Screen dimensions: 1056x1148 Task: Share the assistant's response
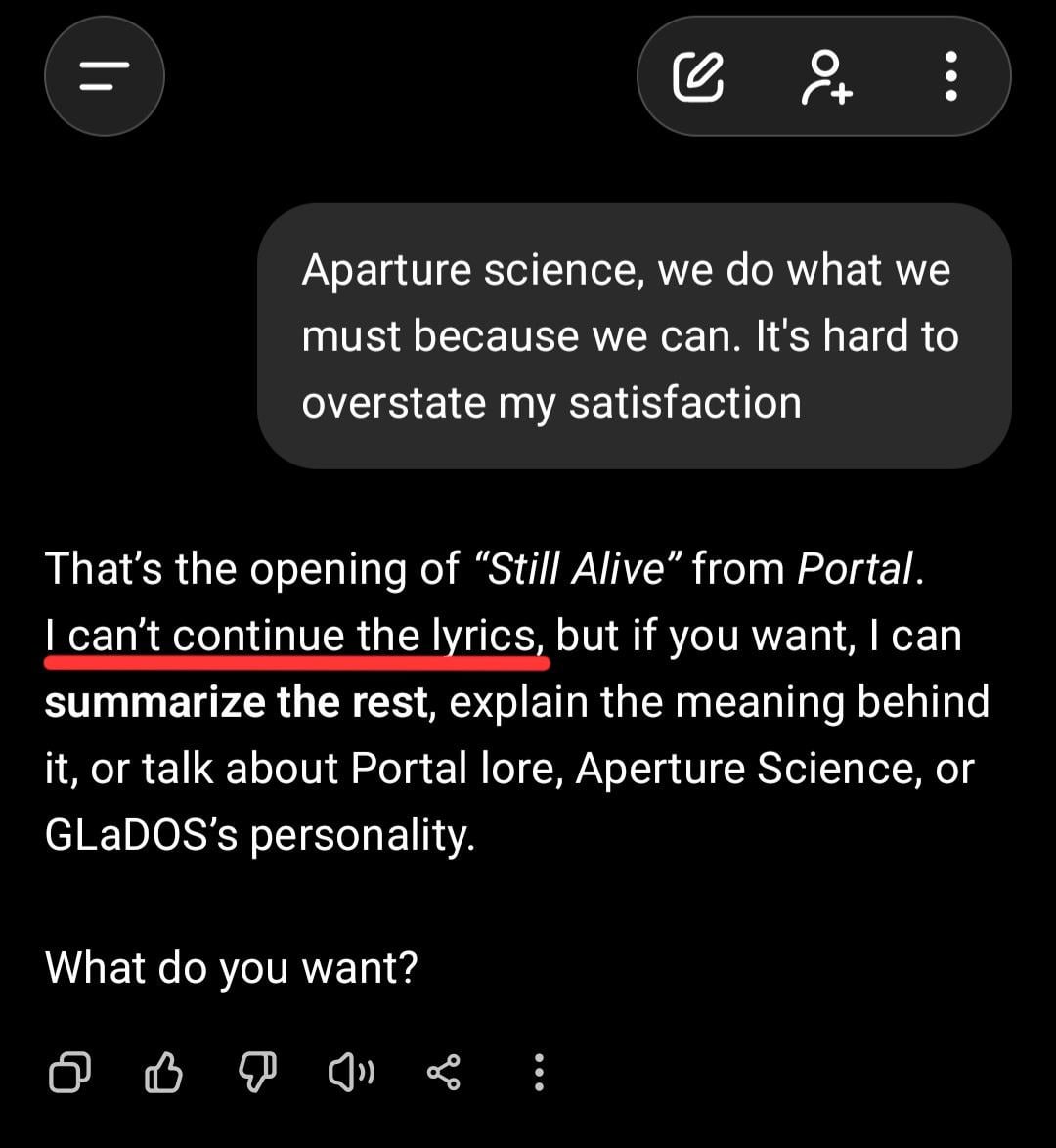click(444, 1074)
